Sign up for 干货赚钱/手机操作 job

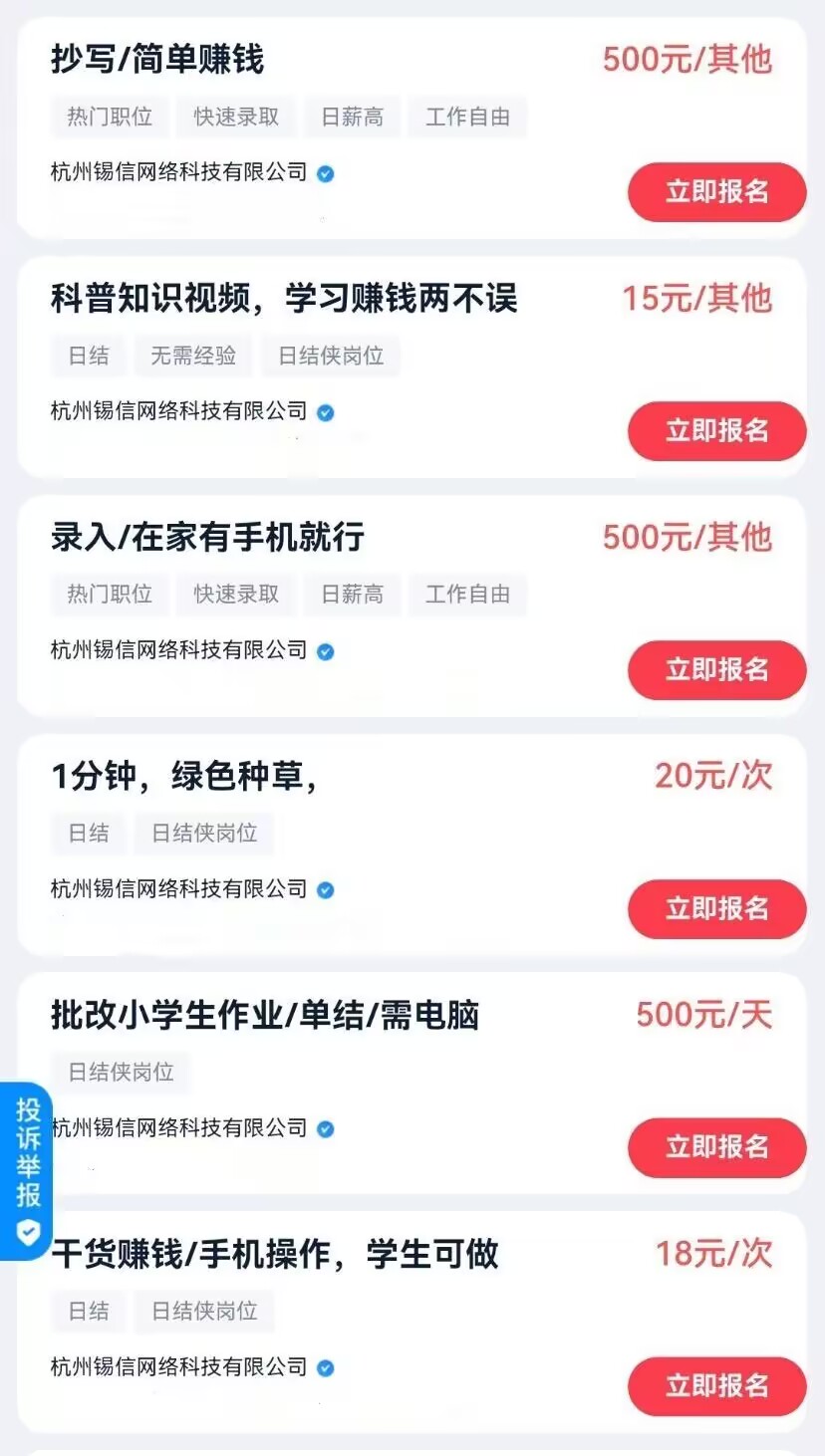click(716, 1386)
